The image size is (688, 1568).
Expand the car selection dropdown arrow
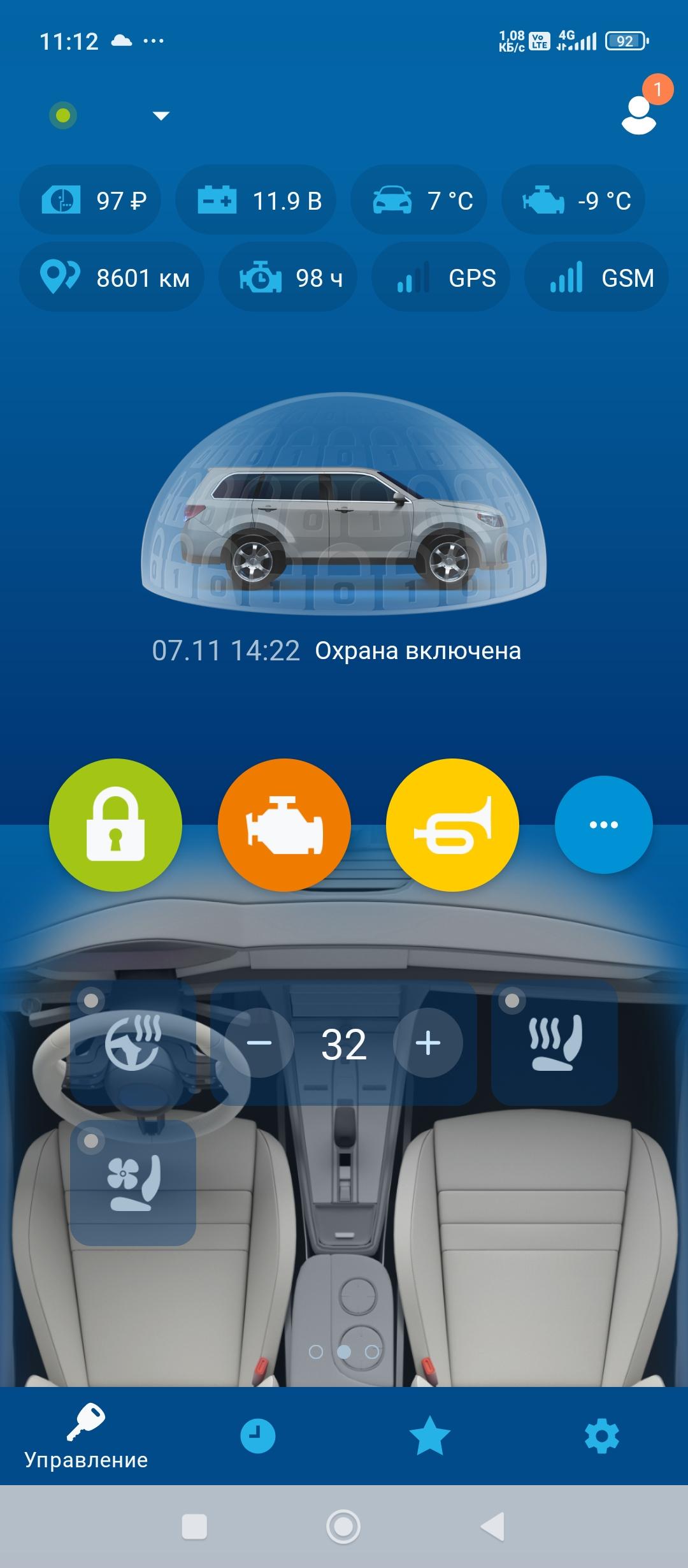tap(161, 115)
